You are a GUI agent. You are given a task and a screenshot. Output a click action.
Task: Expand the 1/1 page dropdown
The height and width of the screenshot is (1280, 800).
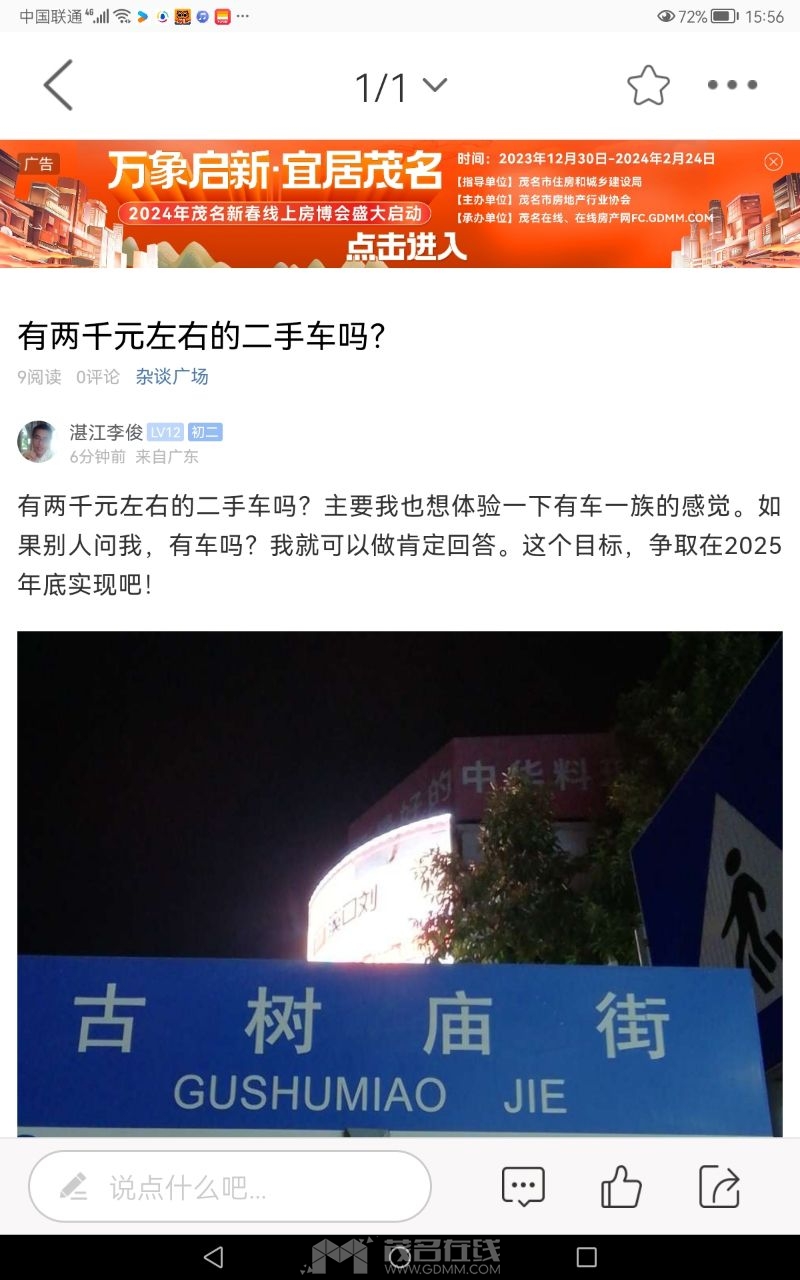pos(400,87)
